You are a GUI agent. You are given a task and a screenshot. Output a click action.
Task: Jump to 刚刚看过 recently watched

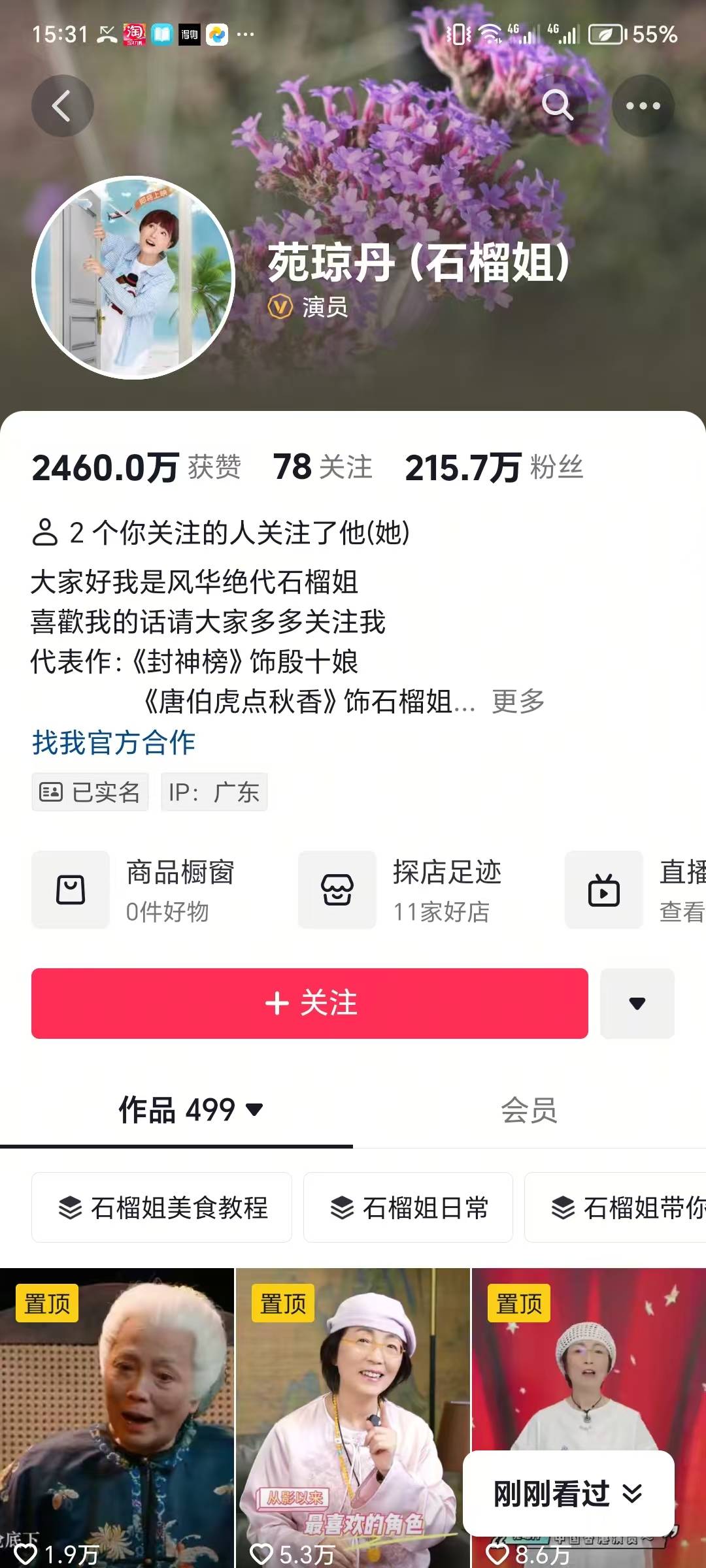[x=567, y=1494]
